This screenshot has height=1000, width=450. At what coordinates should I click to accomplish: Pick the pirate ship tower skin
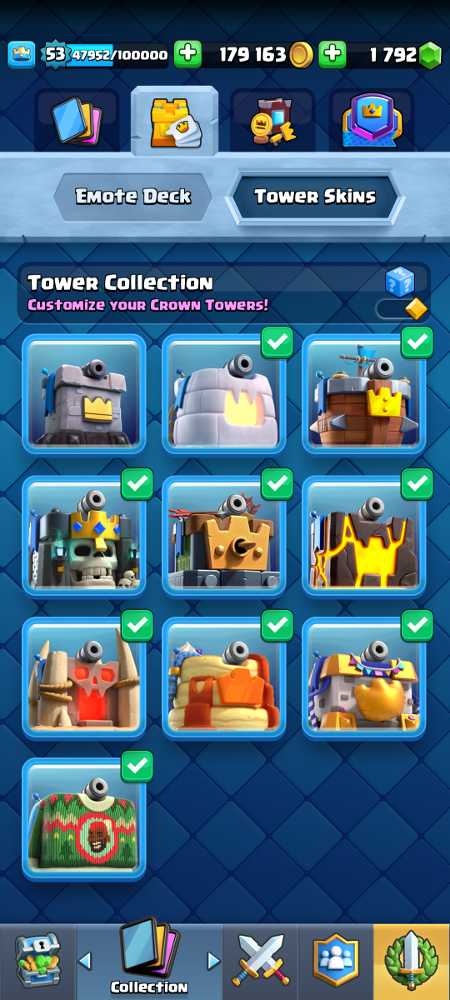click(364, 393)
